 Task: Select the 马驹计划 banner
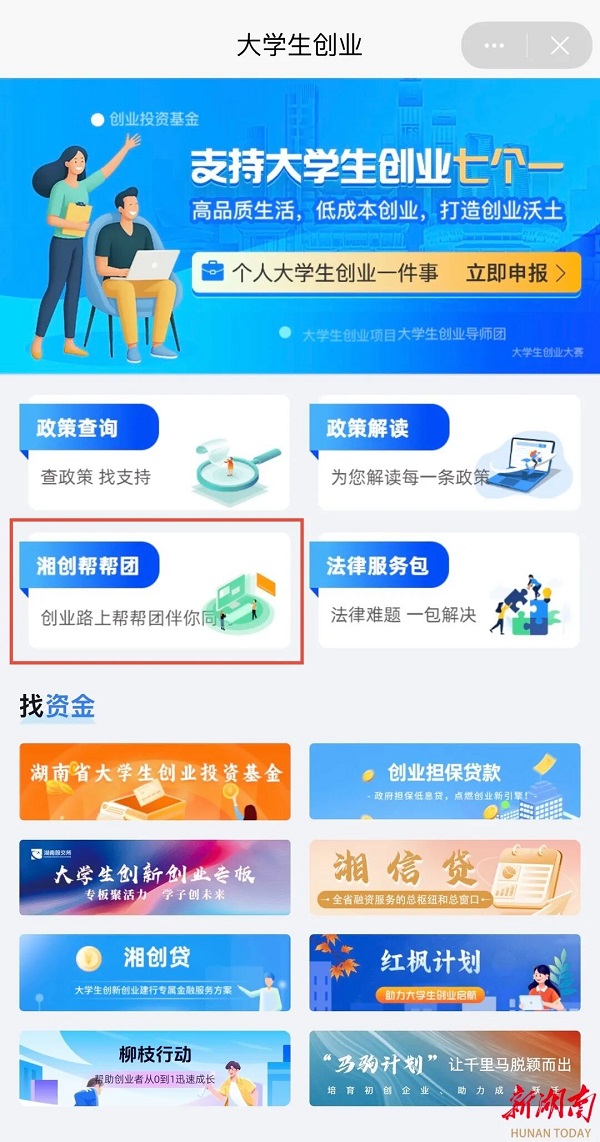[x=444, y=1068]
